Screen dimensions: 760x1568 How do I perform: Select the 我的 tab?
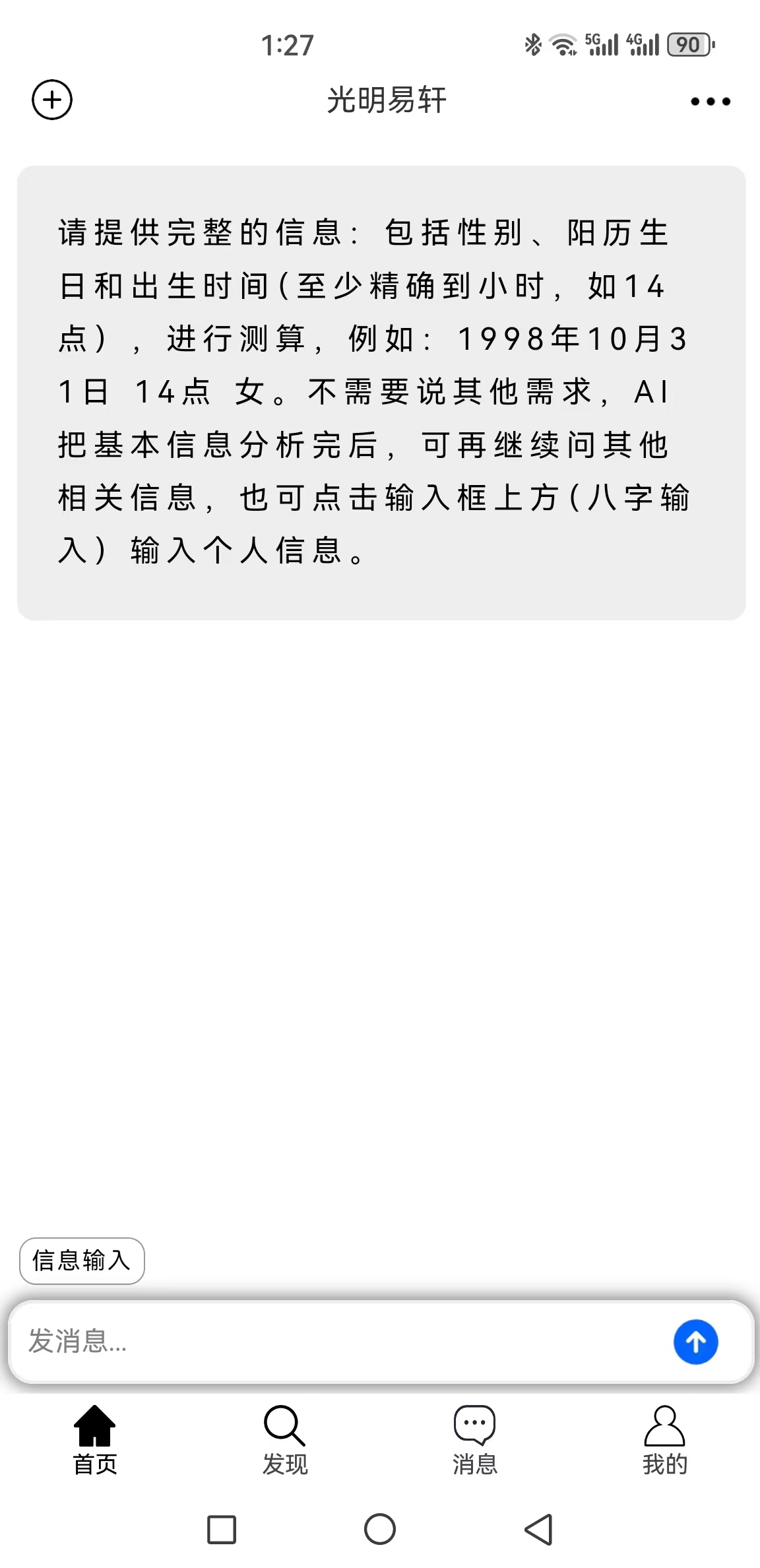pyautogui.click(x=665, y=1440)
